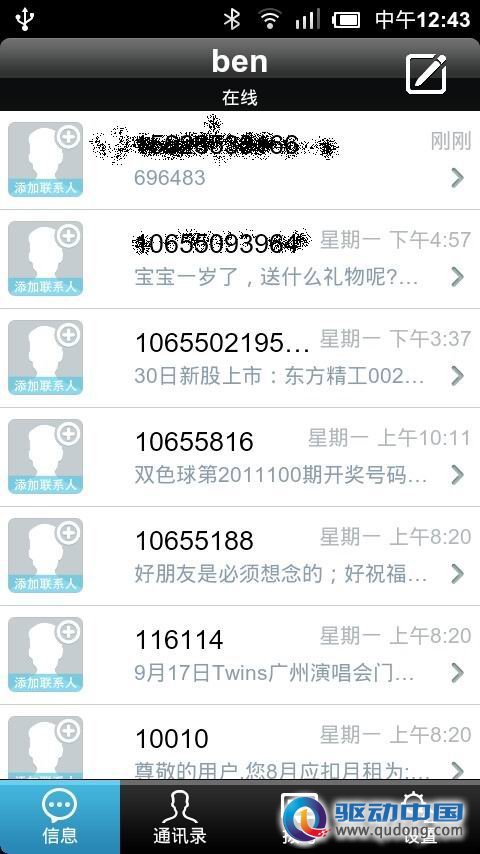Add contact for number 116114
Viewport: 480px width, 854px height.
45,655
